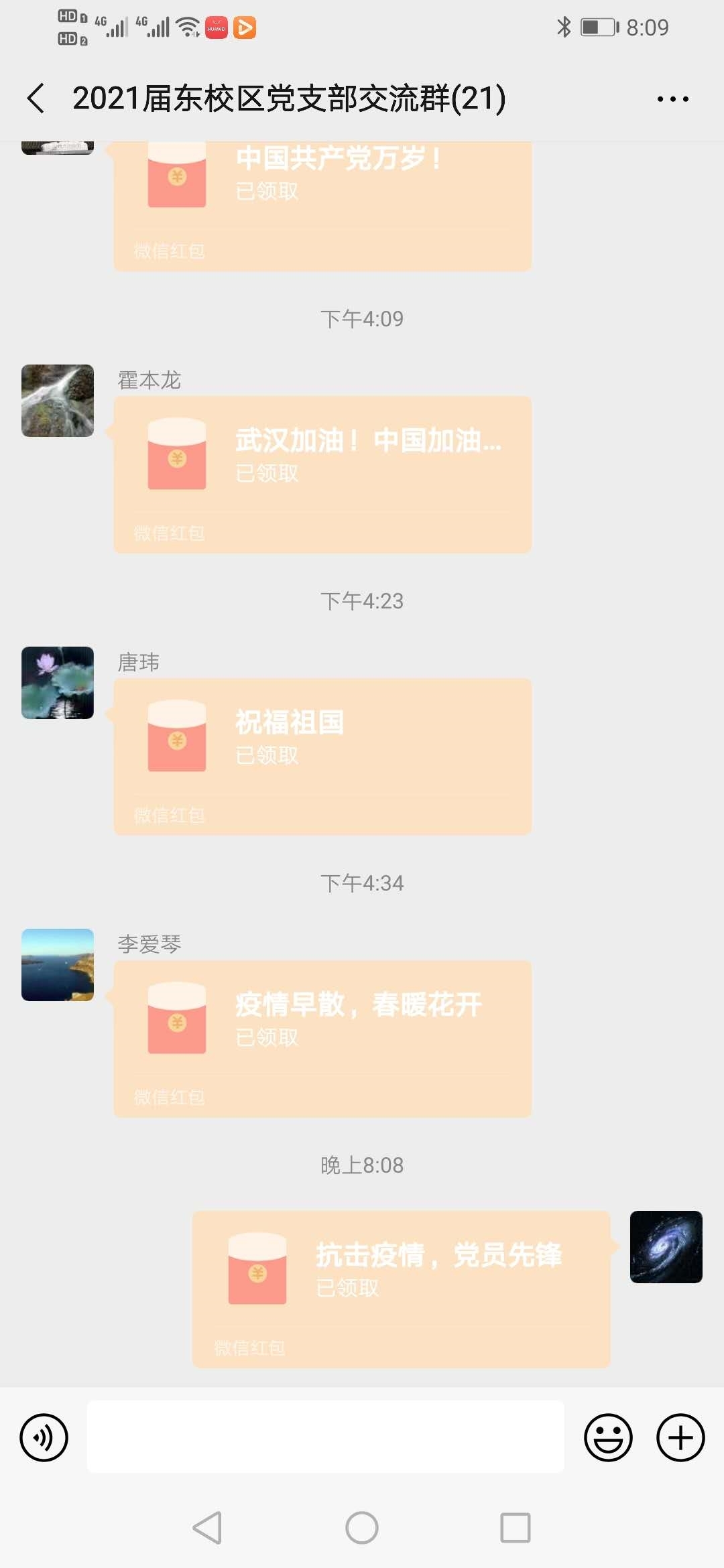Open 霍本龙's 武汉加油 red packet

322,473
